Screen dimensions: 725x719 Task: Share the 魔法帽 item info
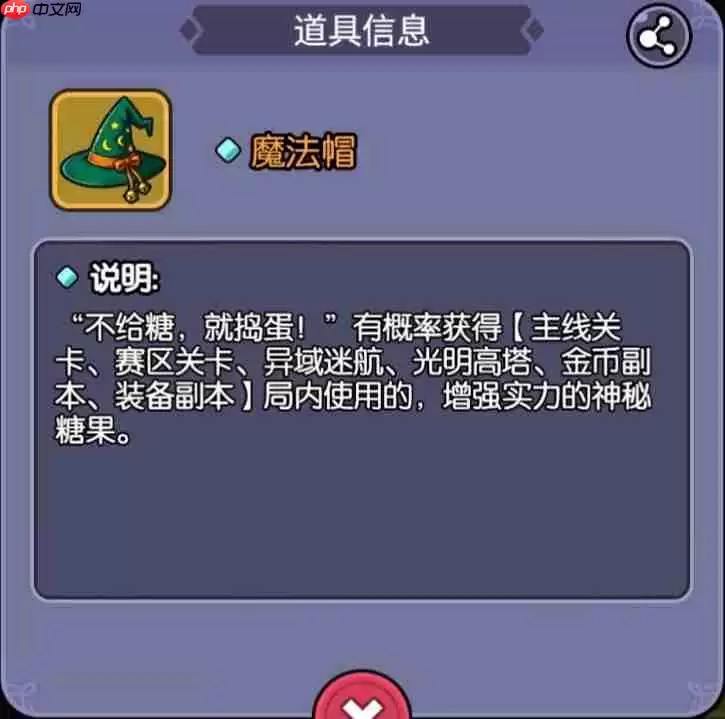click(658, 38)
